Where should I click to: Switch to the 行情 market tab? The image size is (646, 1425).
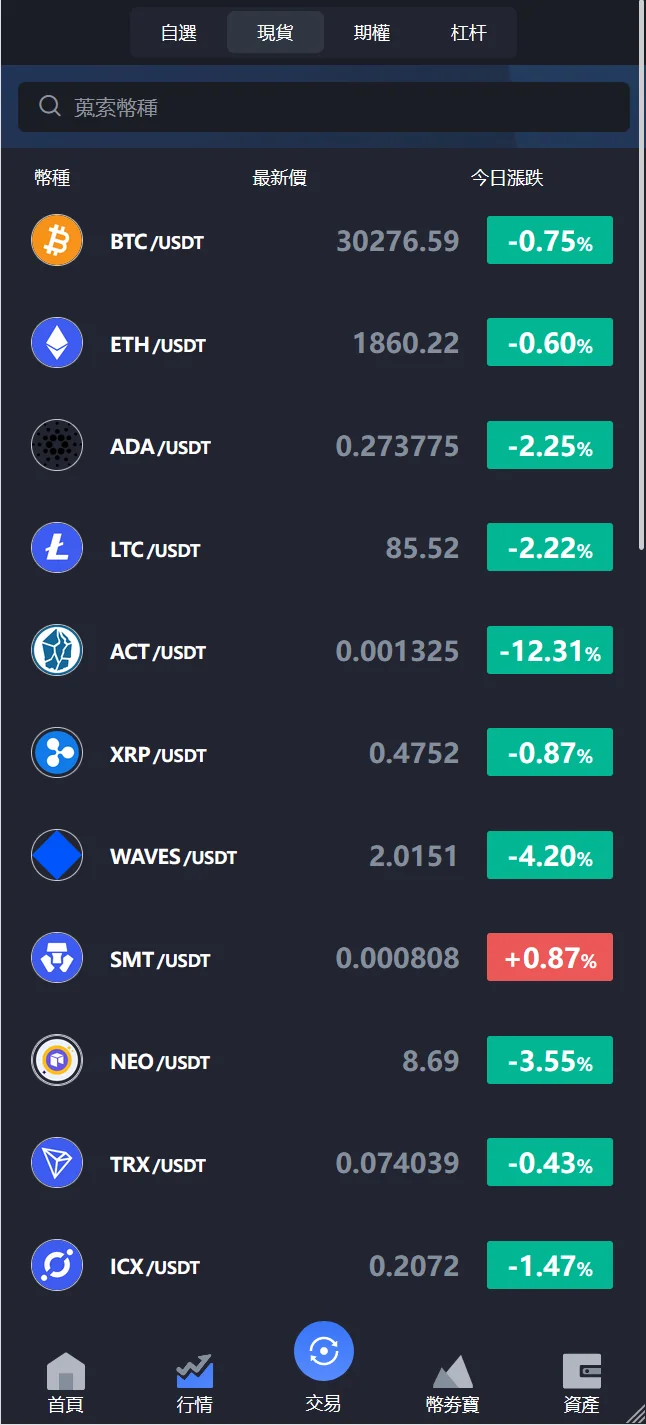tap(194, 1383)
